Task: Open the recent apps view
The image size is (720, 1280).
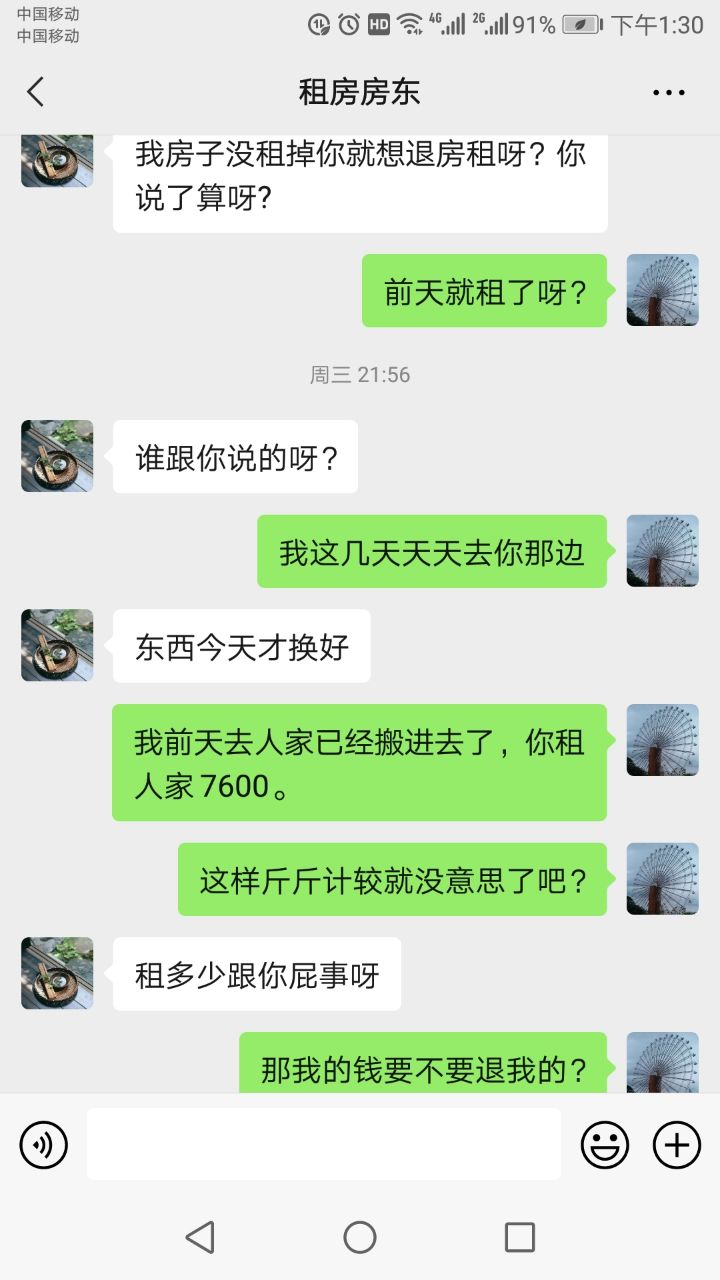Action: pyautogui.click(x=520, y=1237)
